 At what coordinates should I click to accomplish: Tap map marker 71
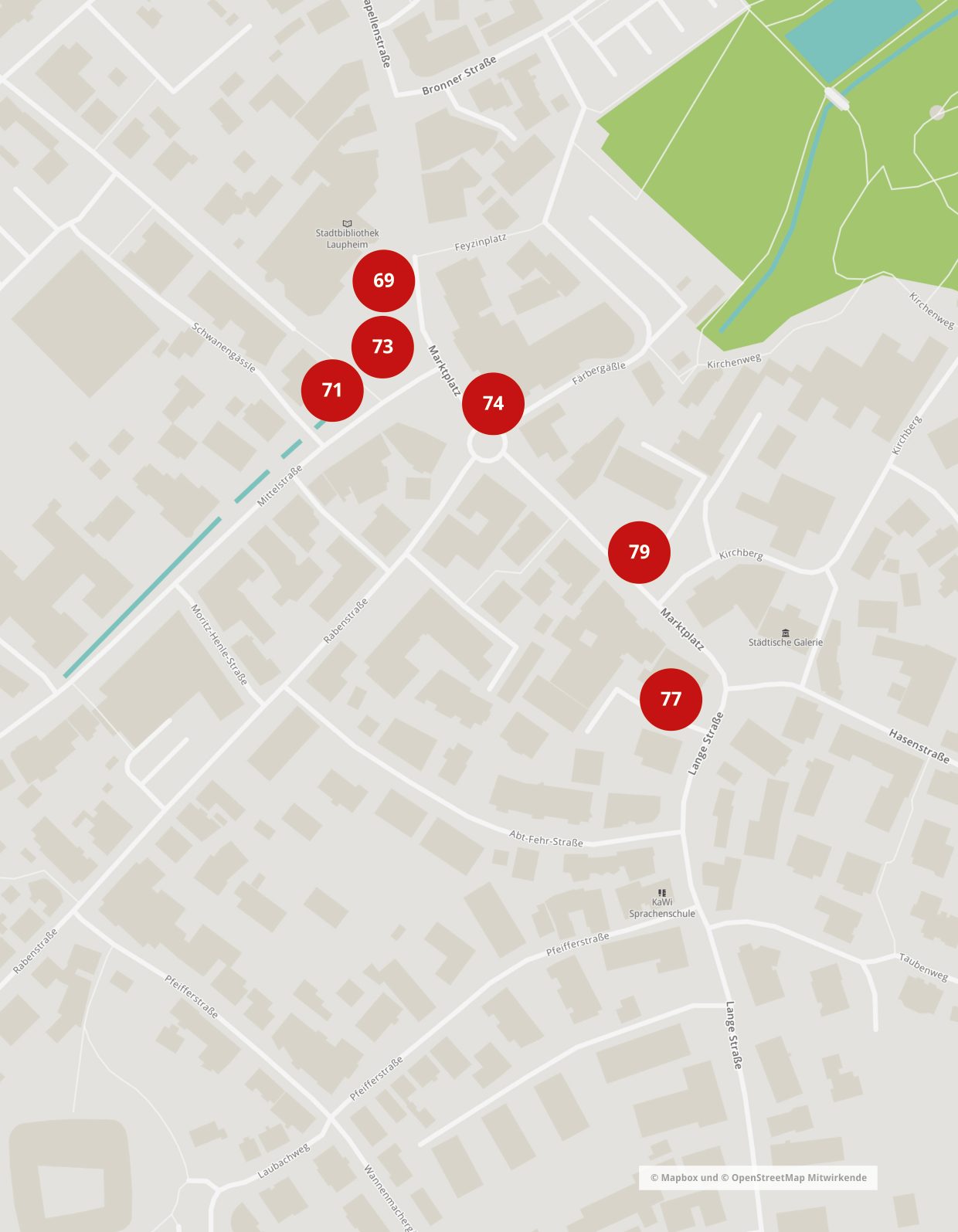click(x=332, y=390)
